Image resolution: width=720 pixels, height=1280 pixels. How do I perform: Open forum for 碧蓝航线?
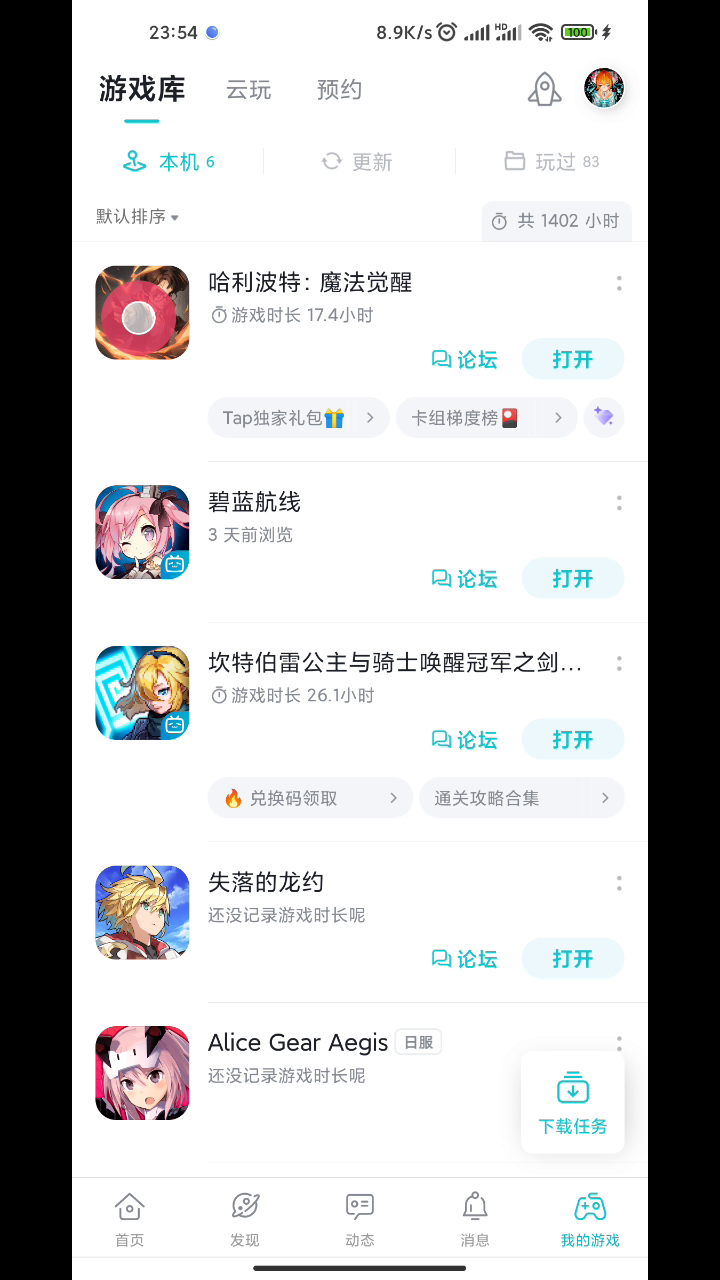464,579
